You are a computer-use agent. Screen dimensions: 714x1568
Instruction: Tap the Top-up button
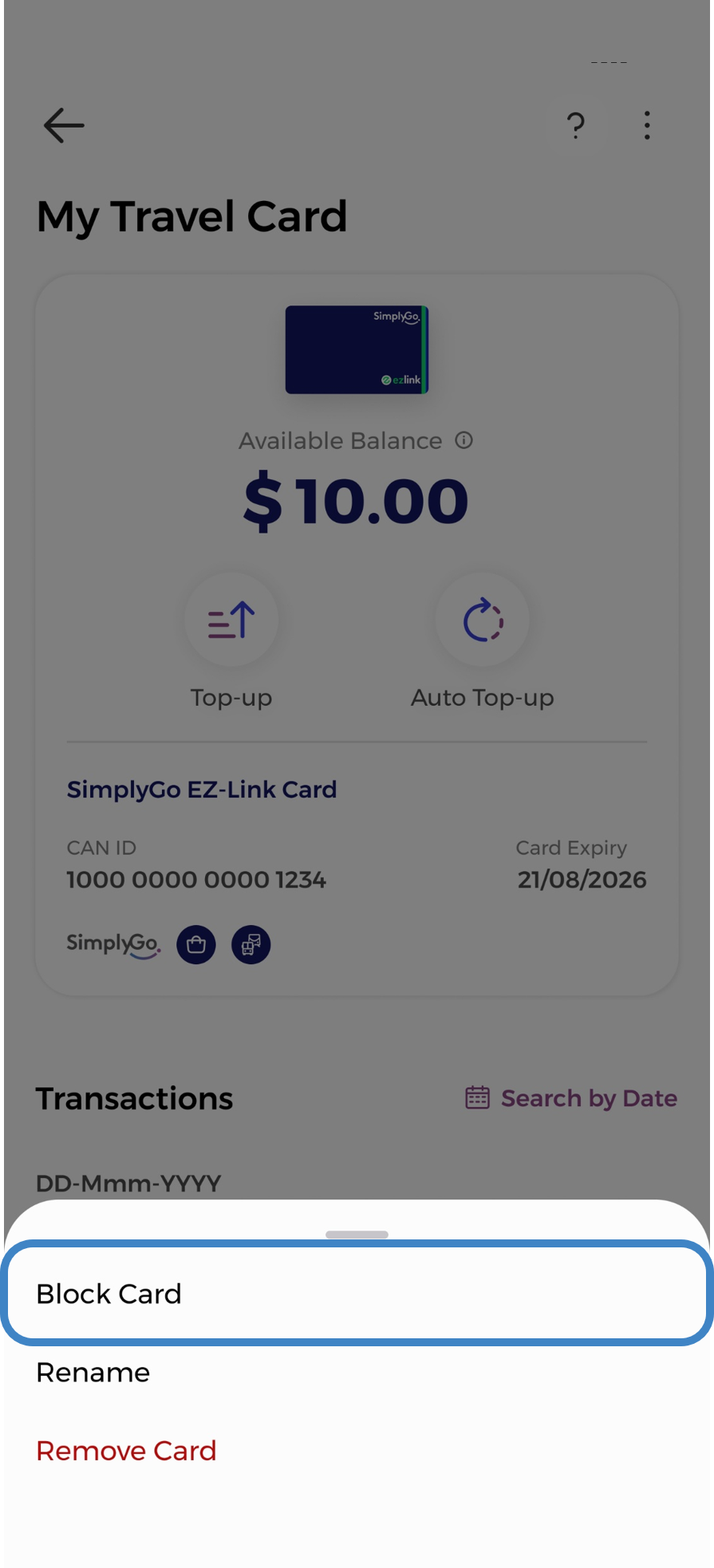[x=231, y=621]
